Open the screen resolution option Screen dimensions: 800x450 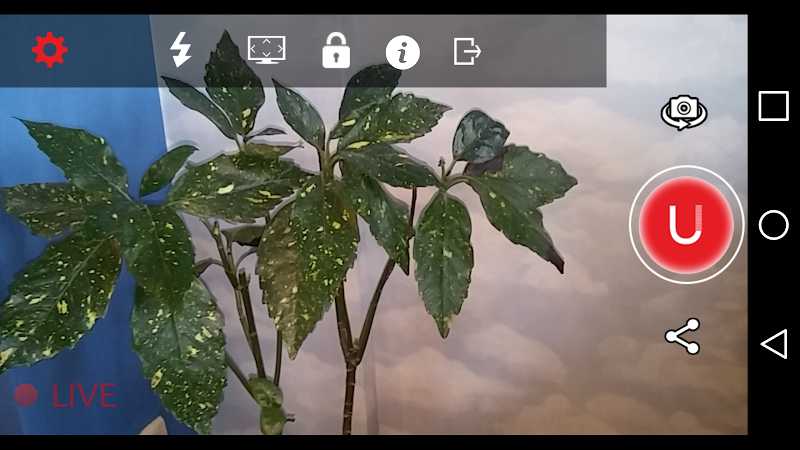(x=266, y=49)
